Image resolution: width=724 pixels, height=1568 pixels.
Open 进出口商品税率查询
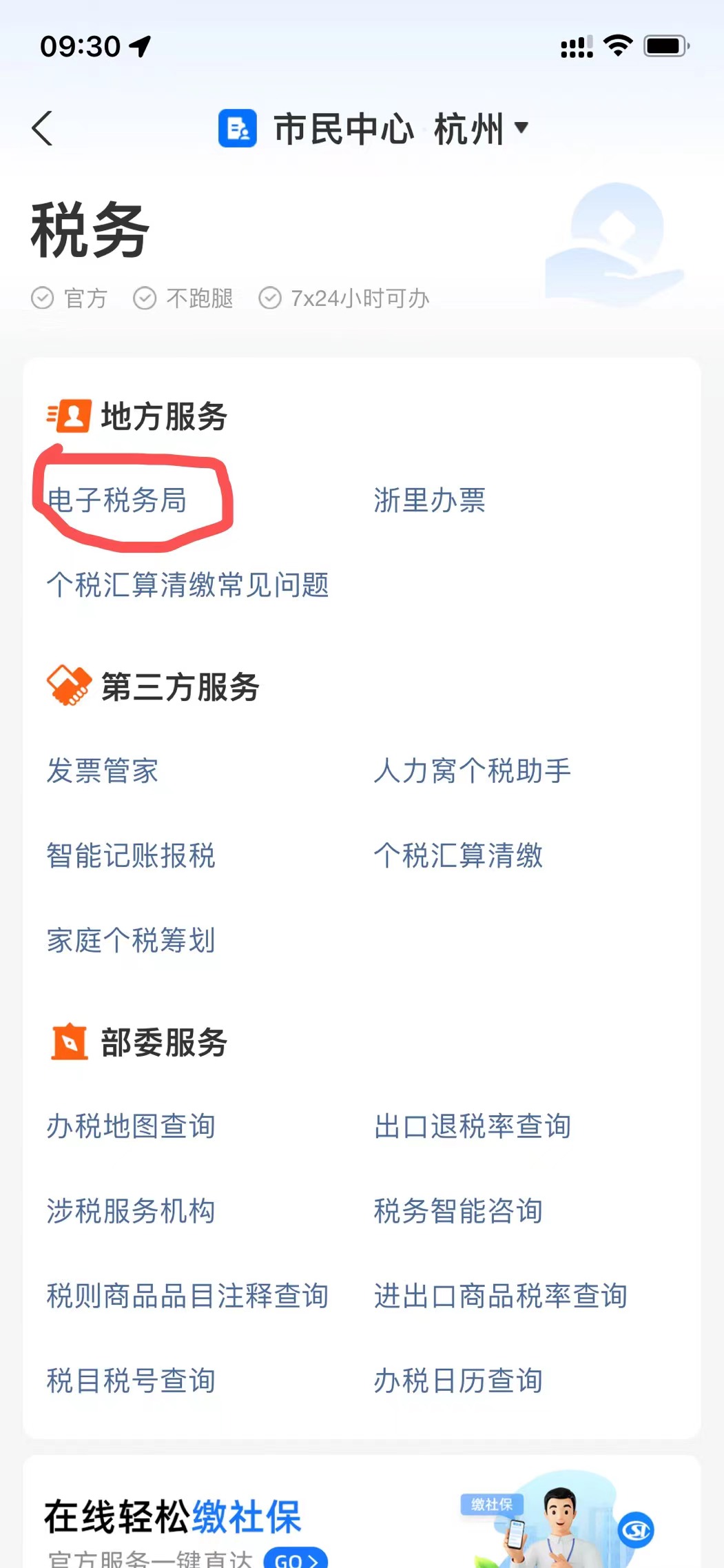coord(500,1296)
